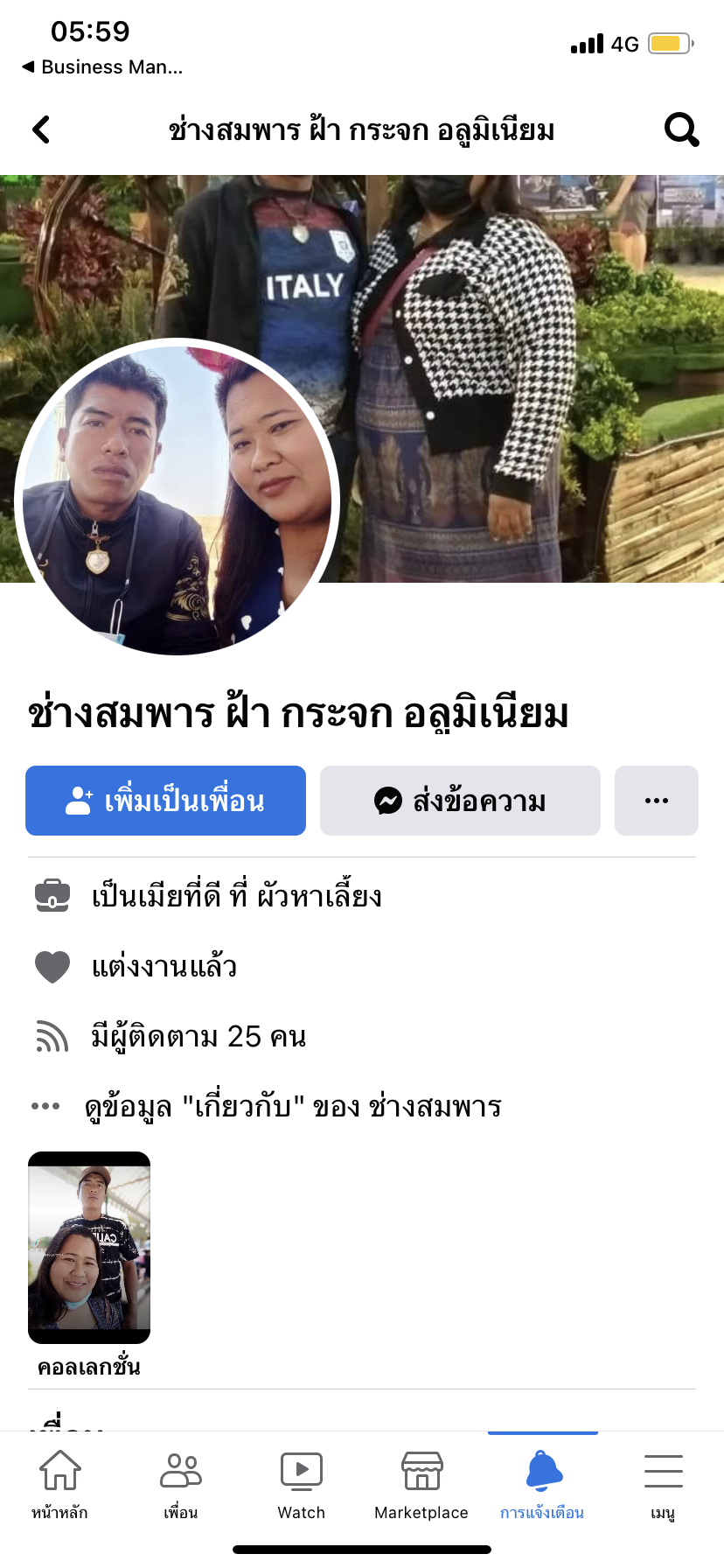Open the คอลเลกชั่น collection thumbnail
Screen dimensions: 724x1568
pos(89,1248)
